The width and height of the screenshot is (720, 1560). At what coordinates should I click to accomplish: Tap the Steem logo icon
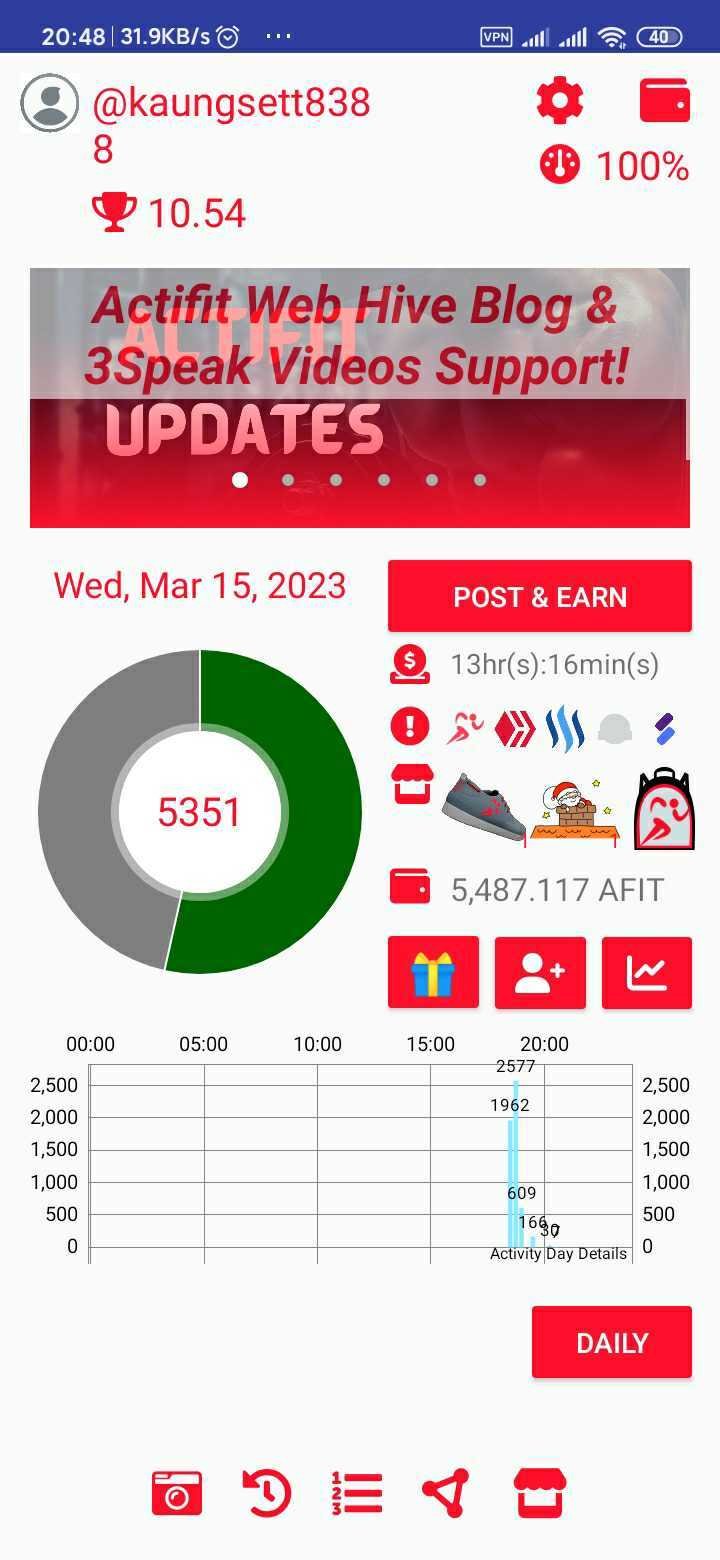coord(565,727)
